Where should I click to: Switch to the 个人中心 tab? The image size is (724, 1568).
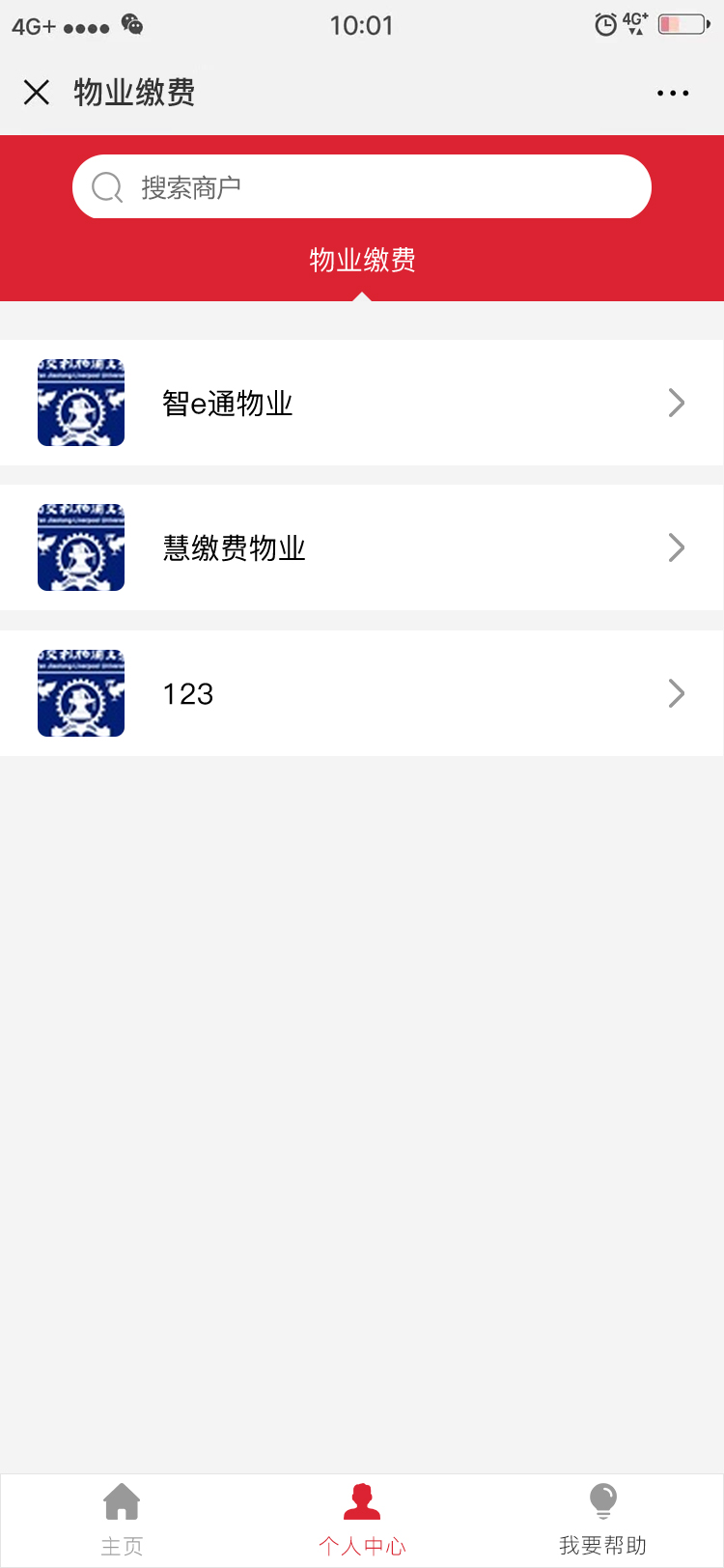point(362,1521)
